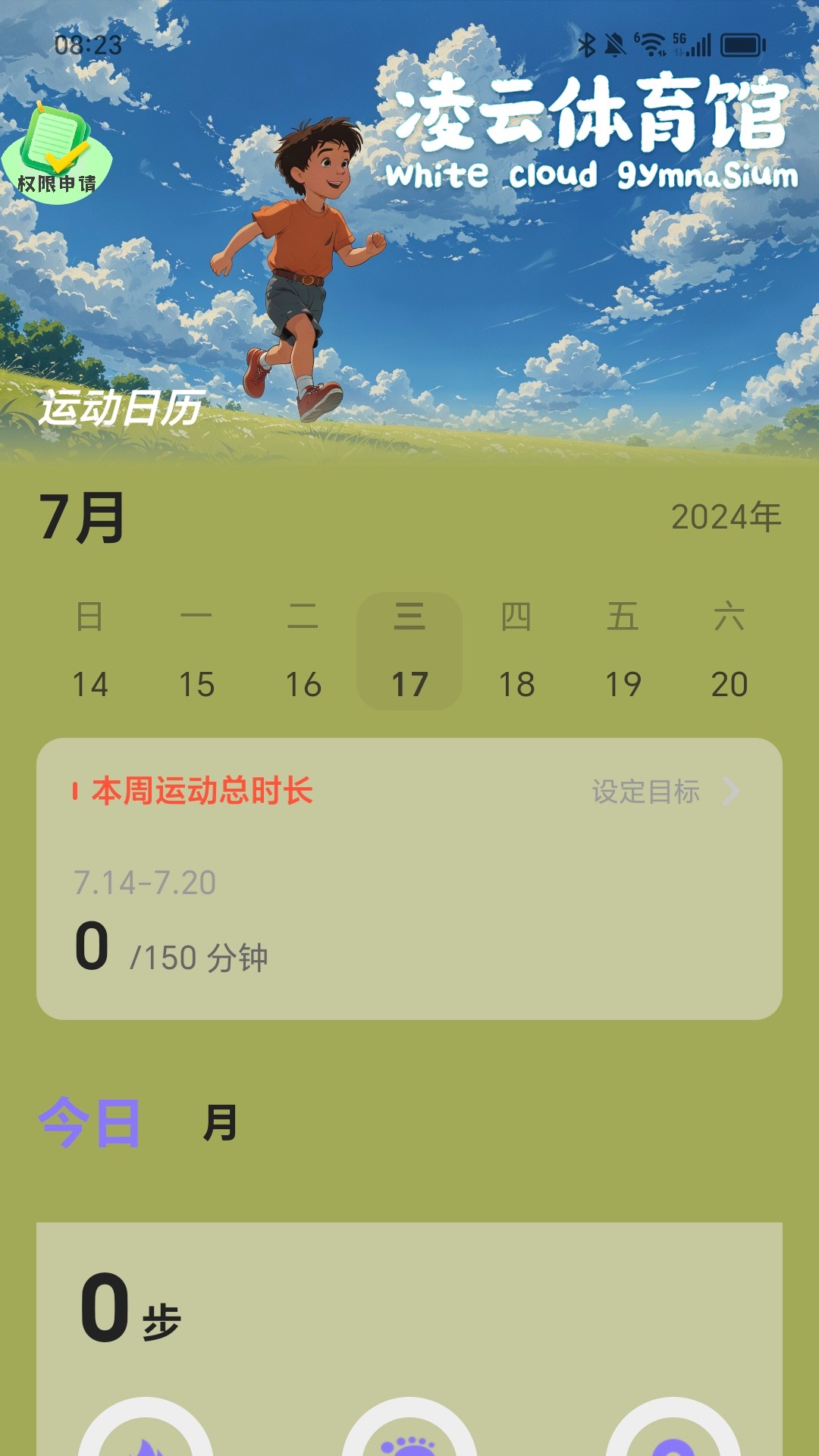Select Sunday the 14th in the calendar
The image size is (819, 1456).
(90, 651)
